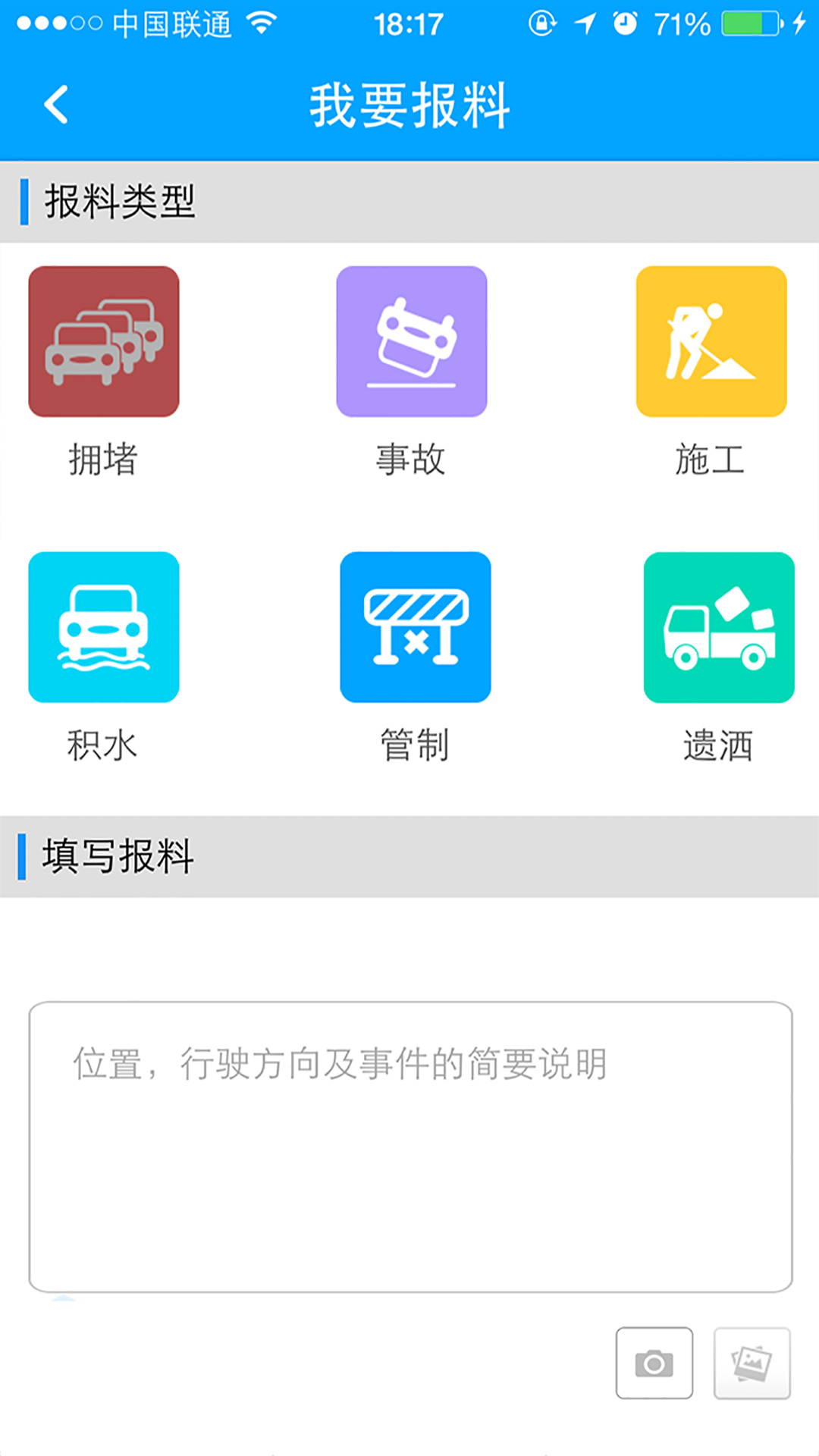Choose the 管制 traffic control type
The image size is (819, 1456).
tap(415, 627)
